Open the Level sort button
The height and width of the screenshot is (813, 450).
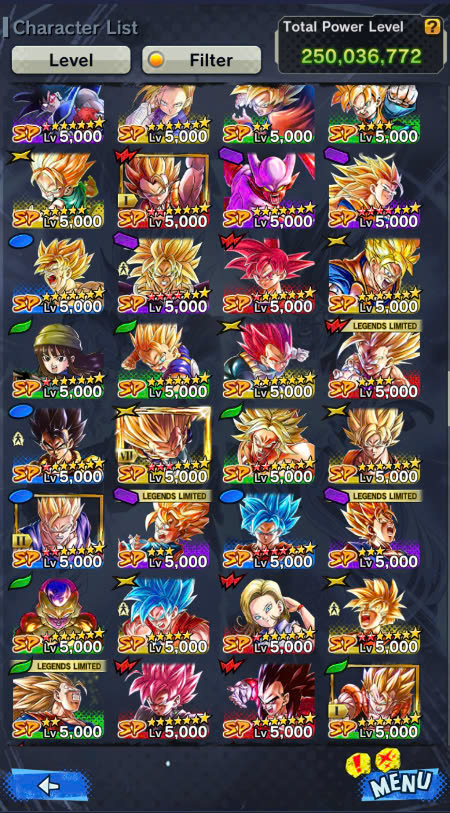pos(71,60)
